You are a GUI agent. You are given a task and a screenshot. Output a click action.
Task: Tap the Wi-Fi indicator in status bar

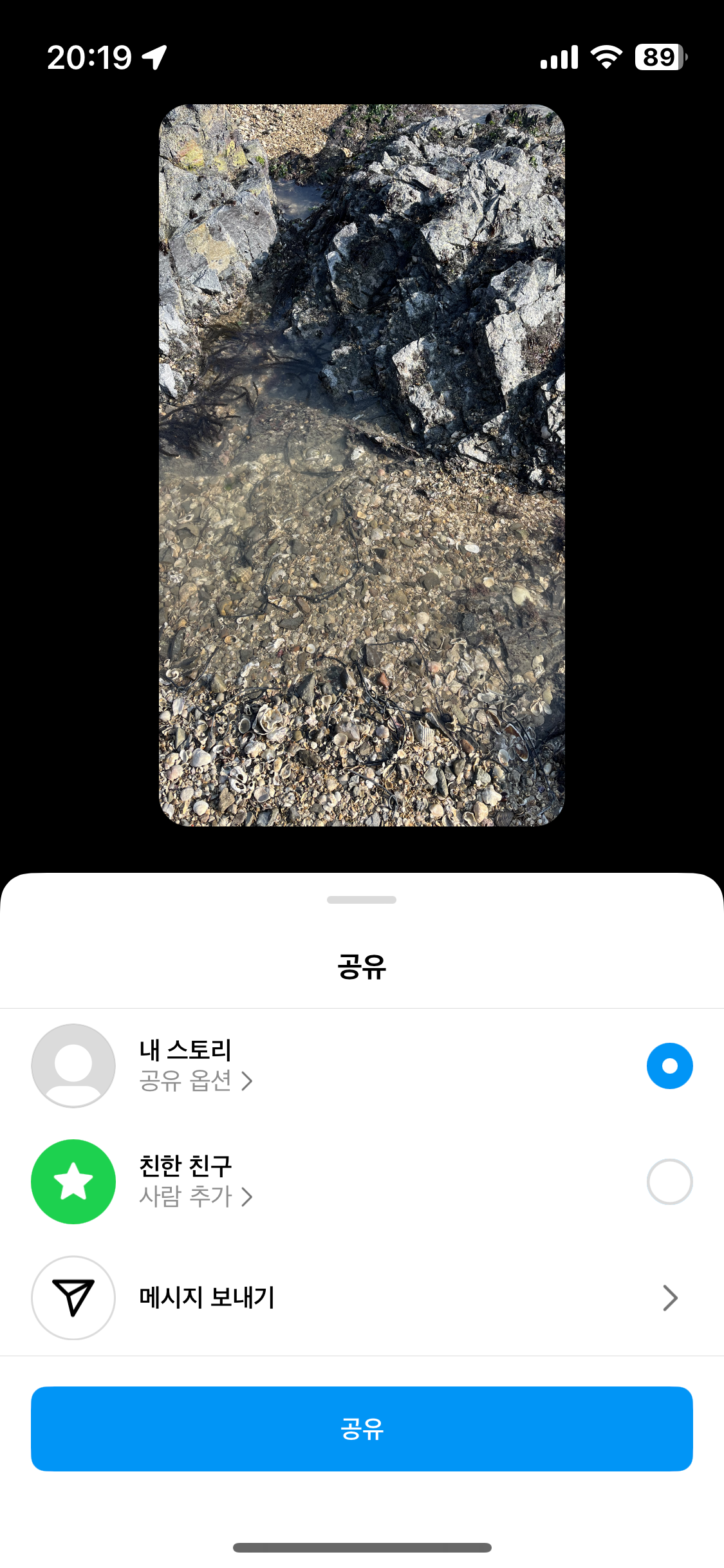[x=606, y=58]
